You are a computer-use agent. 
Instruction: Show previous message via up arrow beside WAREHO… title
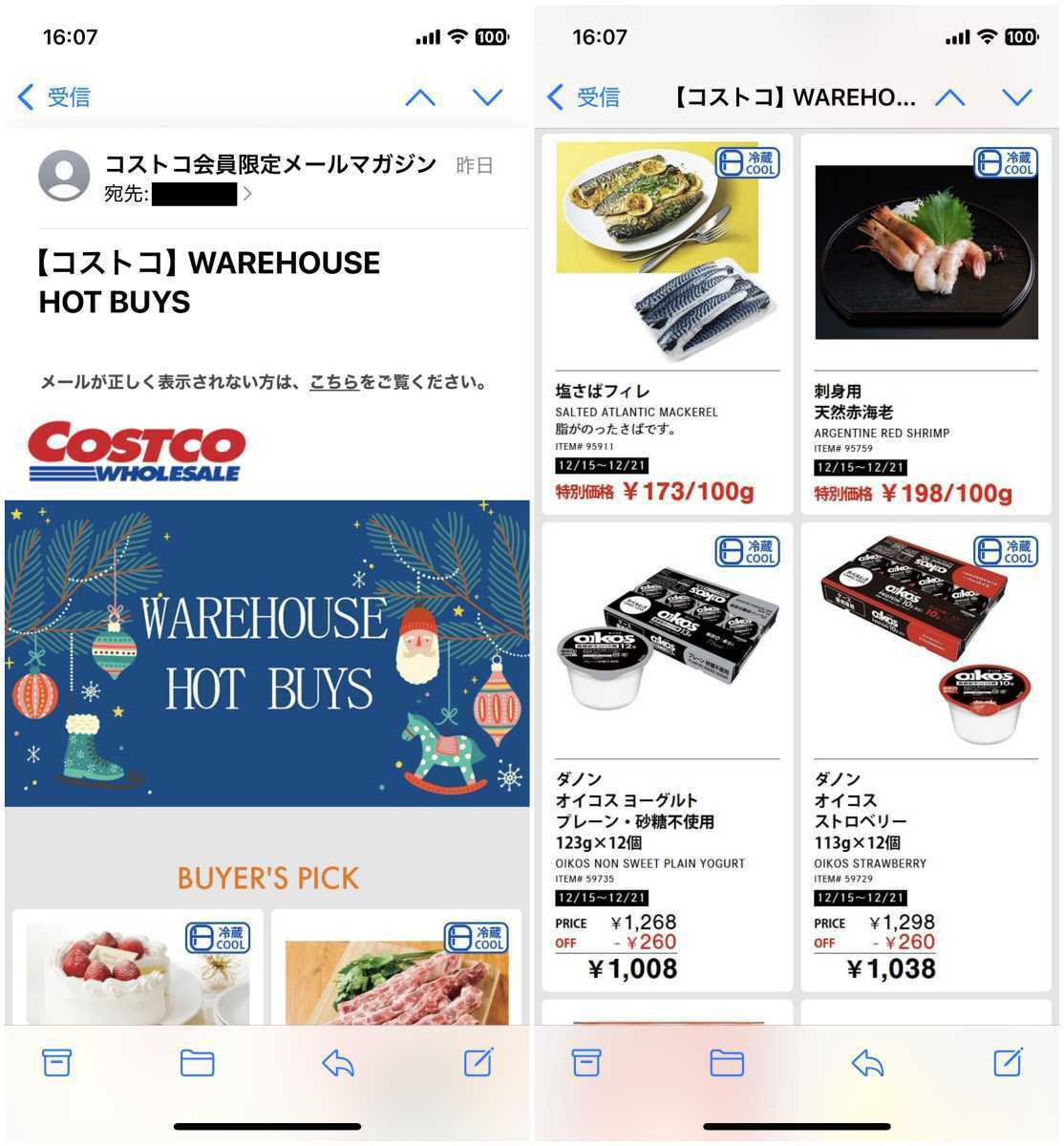tap(949, 96)
